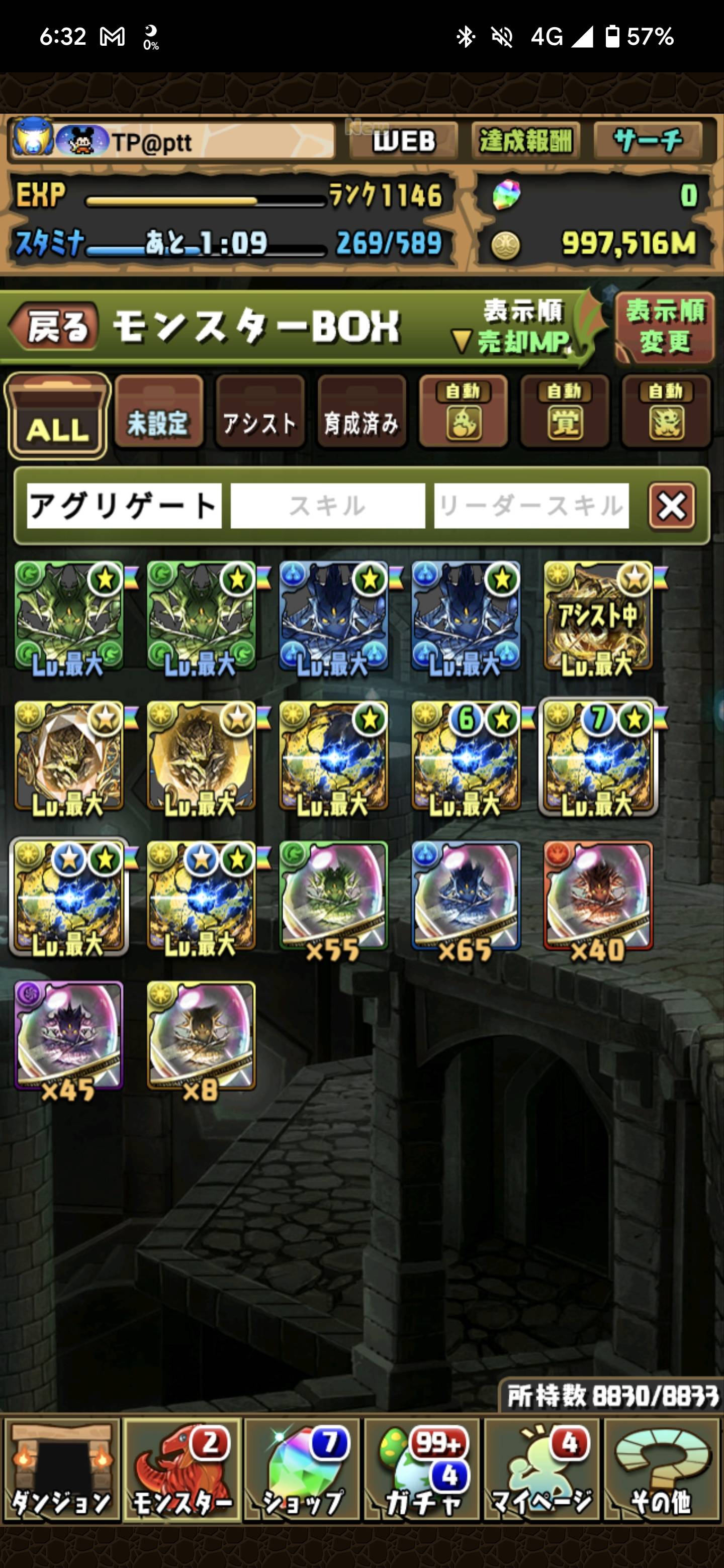Viewport: 724px width, 1568px height.
Task: Go to the ダンジョン tab
Action: [61, 1471]
